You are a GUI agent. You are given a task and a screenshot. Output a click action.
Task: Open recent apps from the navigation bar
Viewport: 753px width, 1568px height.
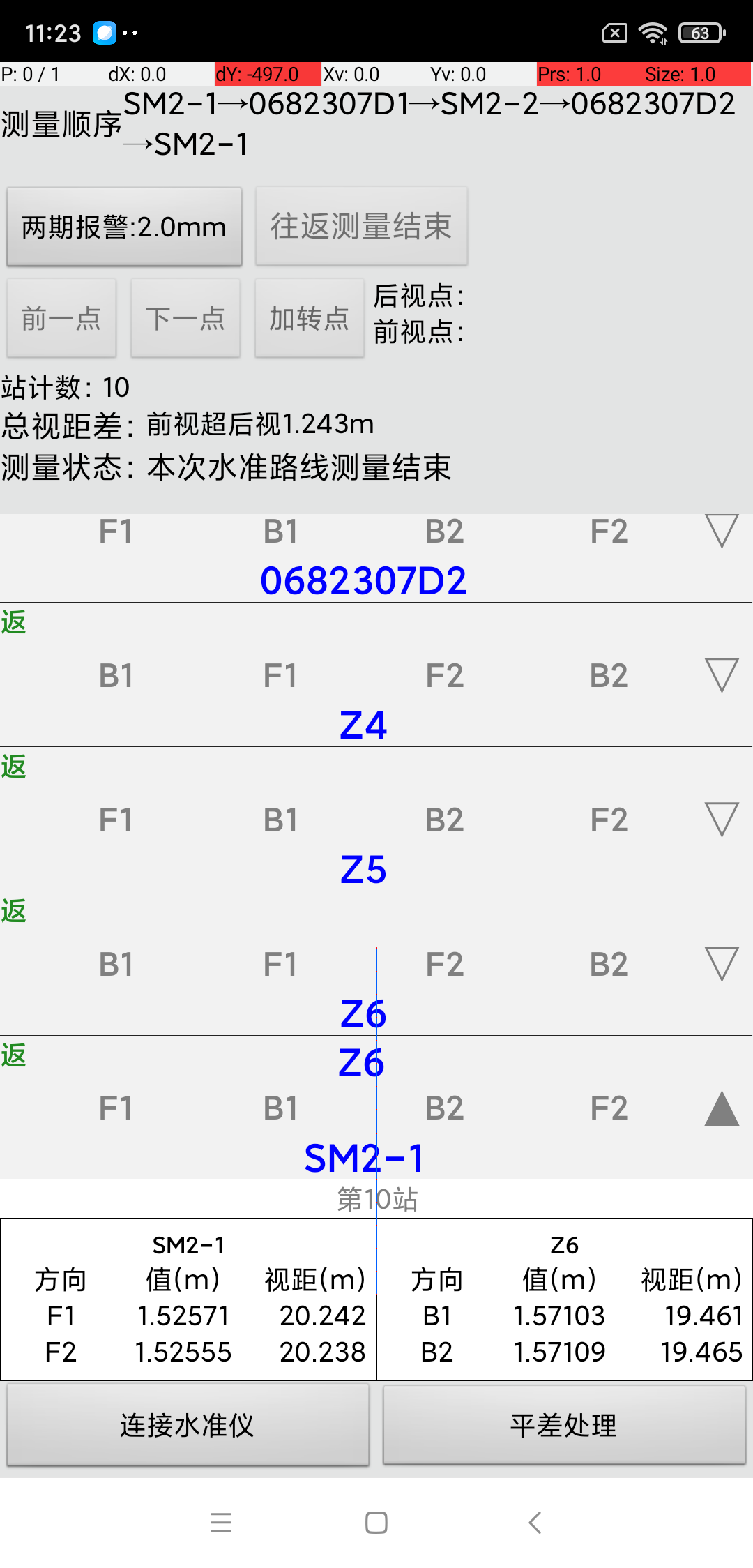coord(221,1523)
